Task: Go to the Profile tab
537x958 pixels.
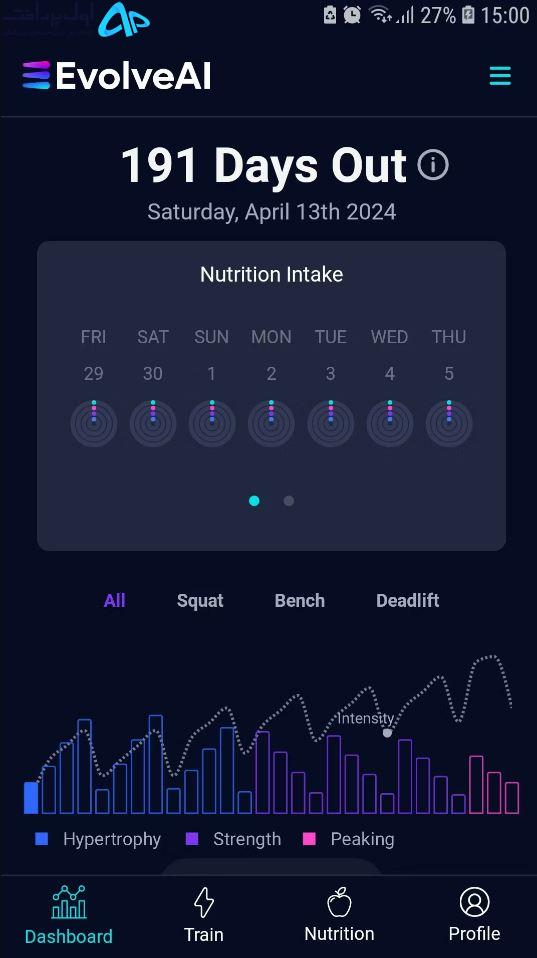Action: point(474,915)
